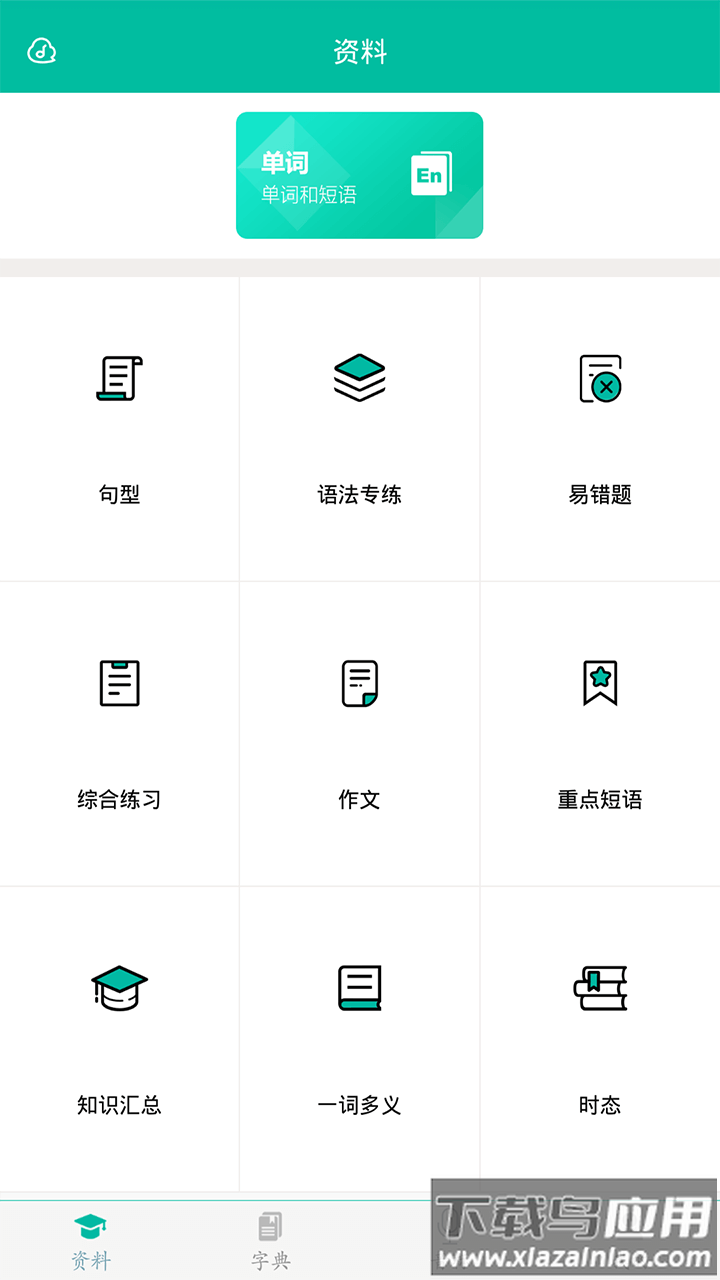Open the 综合练习 comprehensive exercises icon
Viewport: 720px width, 1280px height.
point(119,685)
